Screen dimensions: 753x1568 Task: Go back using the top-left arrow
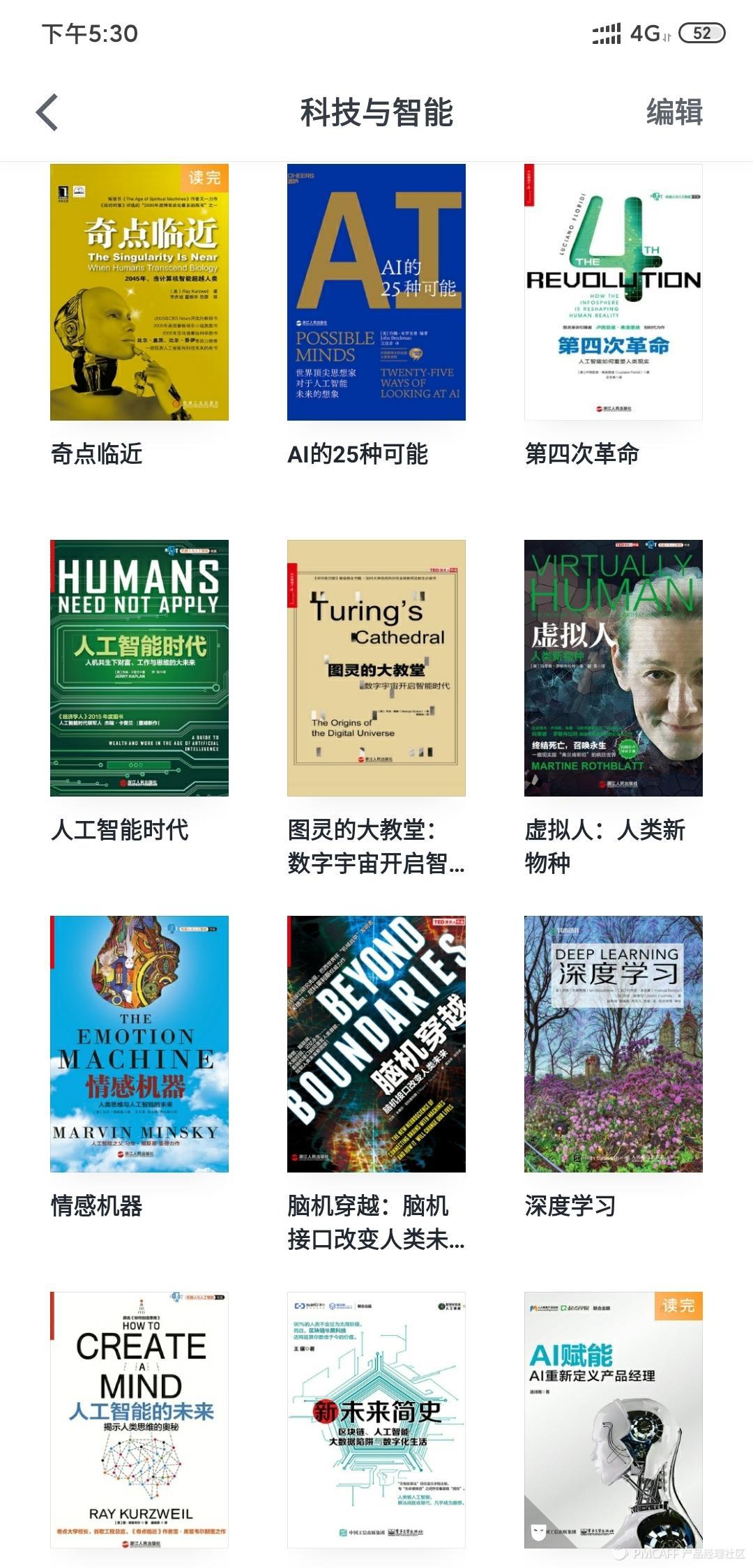click(47, 112)
